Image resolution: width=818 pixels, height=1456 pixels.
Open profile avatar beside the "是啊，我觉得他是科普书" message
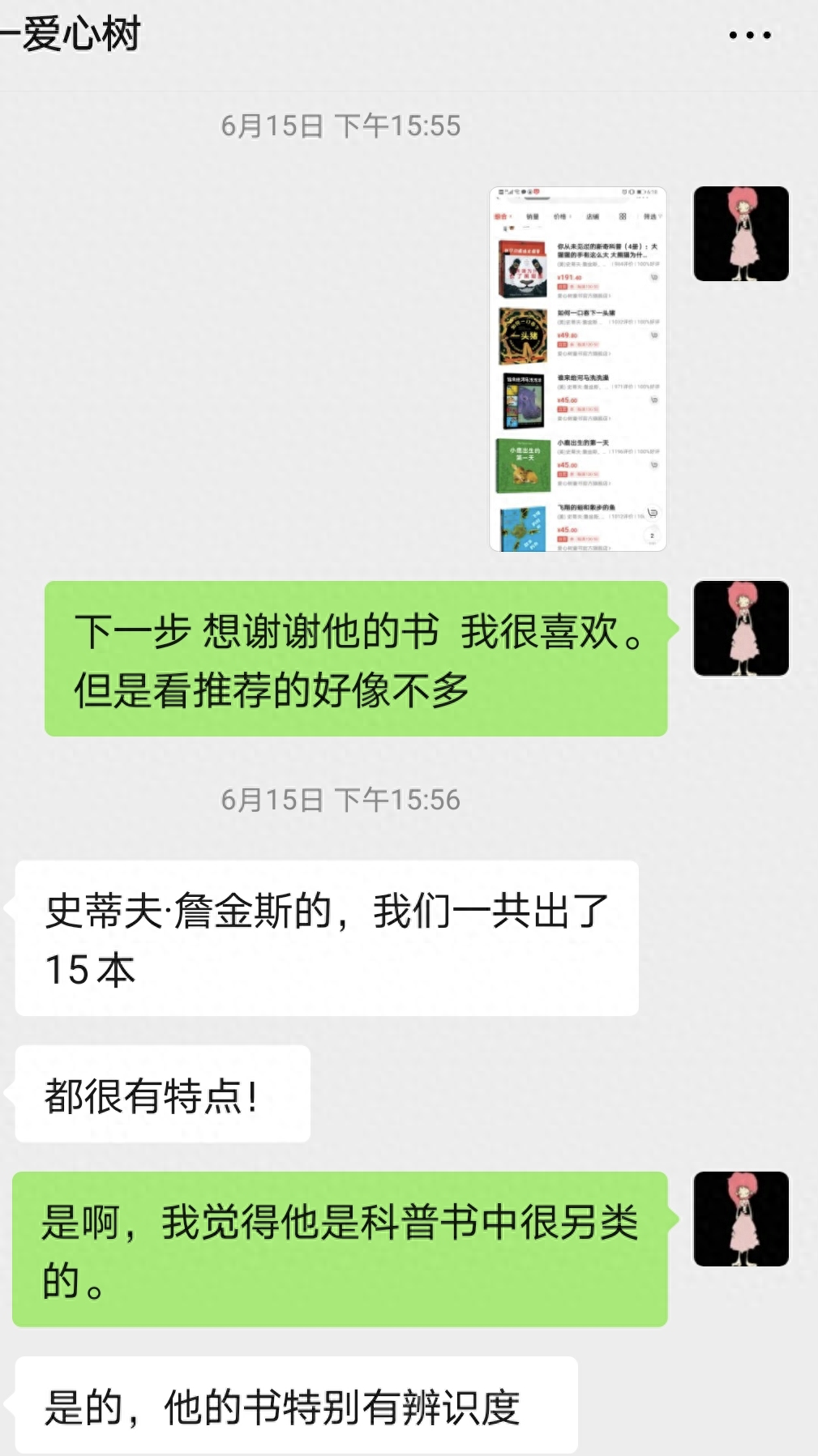click(740, 1219)
